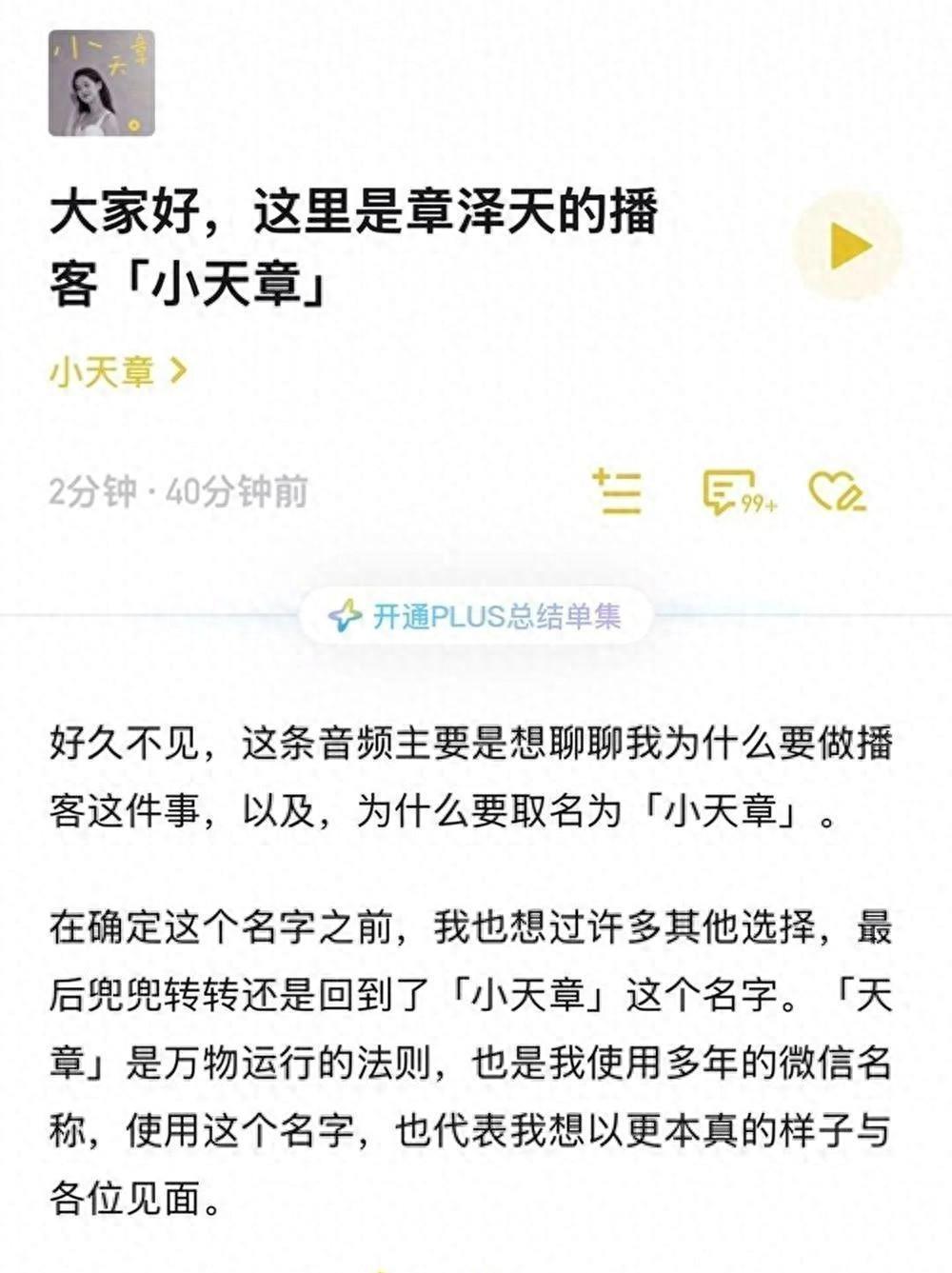Tap 开通PLUS总结单集 button
The image size is (952, 1273).
coord(476,616)
